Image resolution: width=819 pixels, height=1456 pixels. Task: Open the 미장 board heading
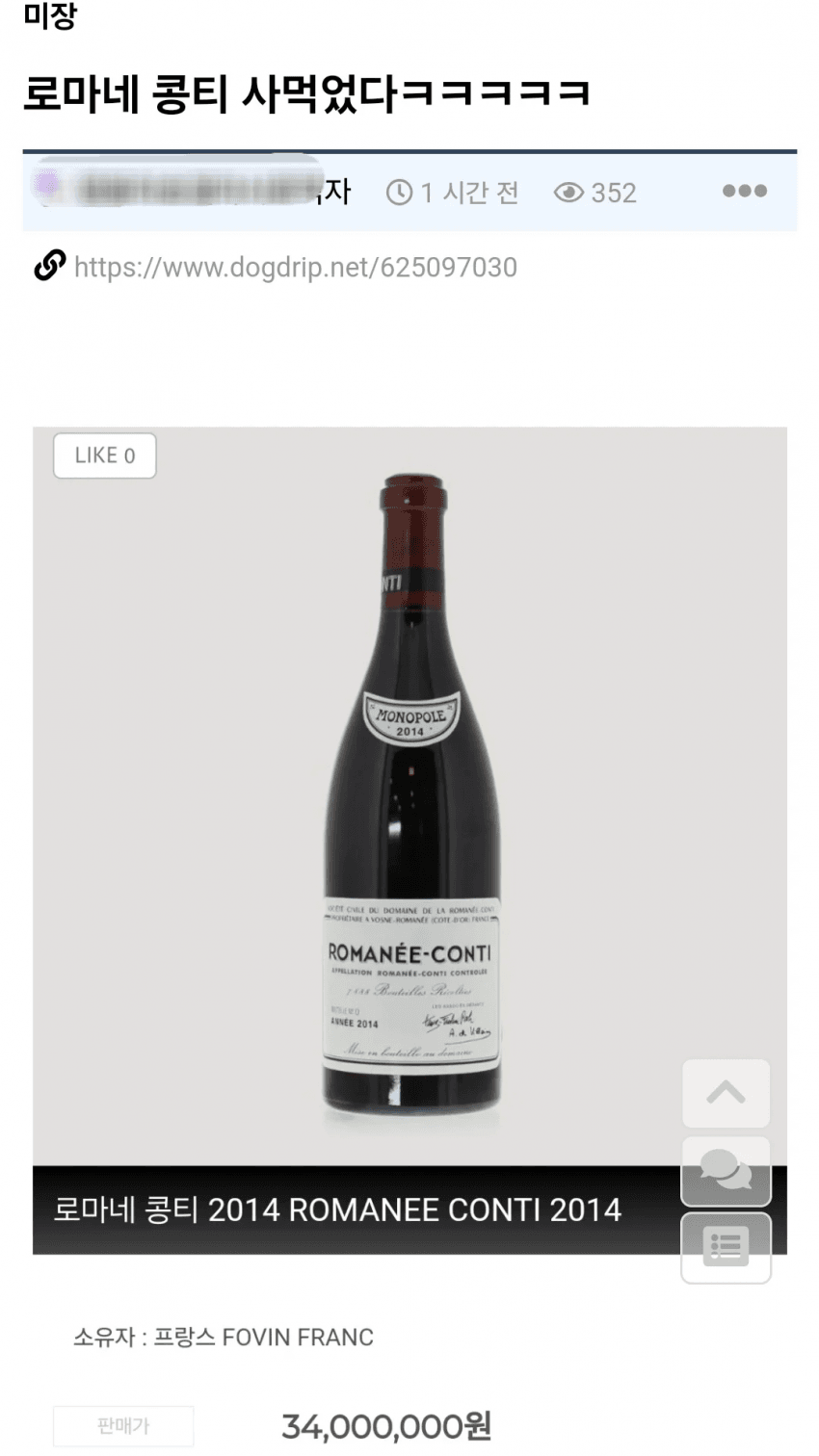48,15
